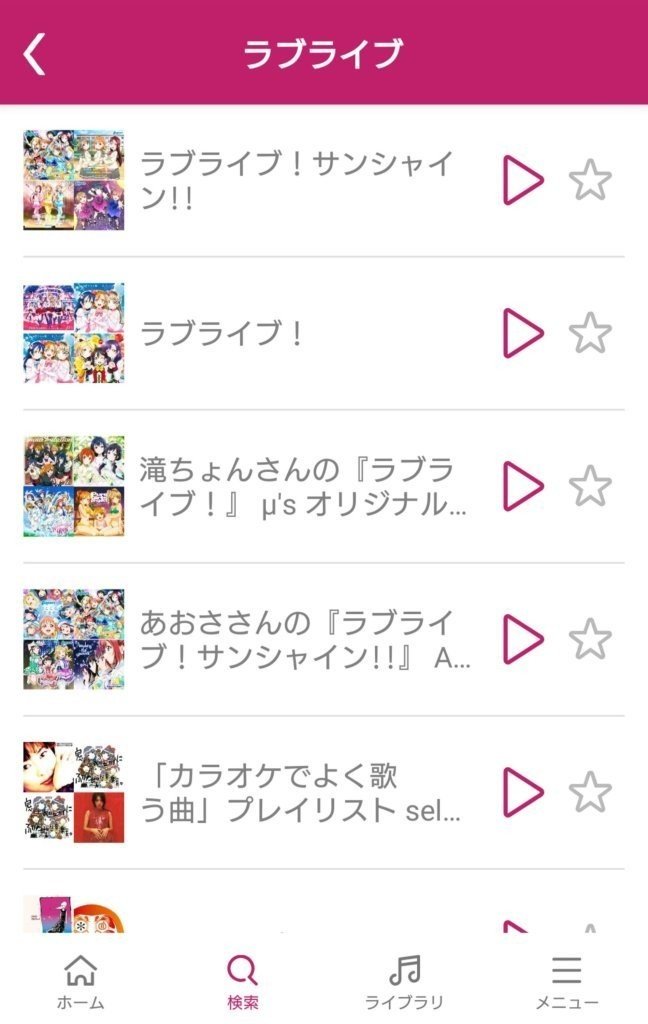This screenshot has width=648, height=1024.
Task: Open 「カラオケでよく歌う曲」プレイリスト
Action: 300,792
